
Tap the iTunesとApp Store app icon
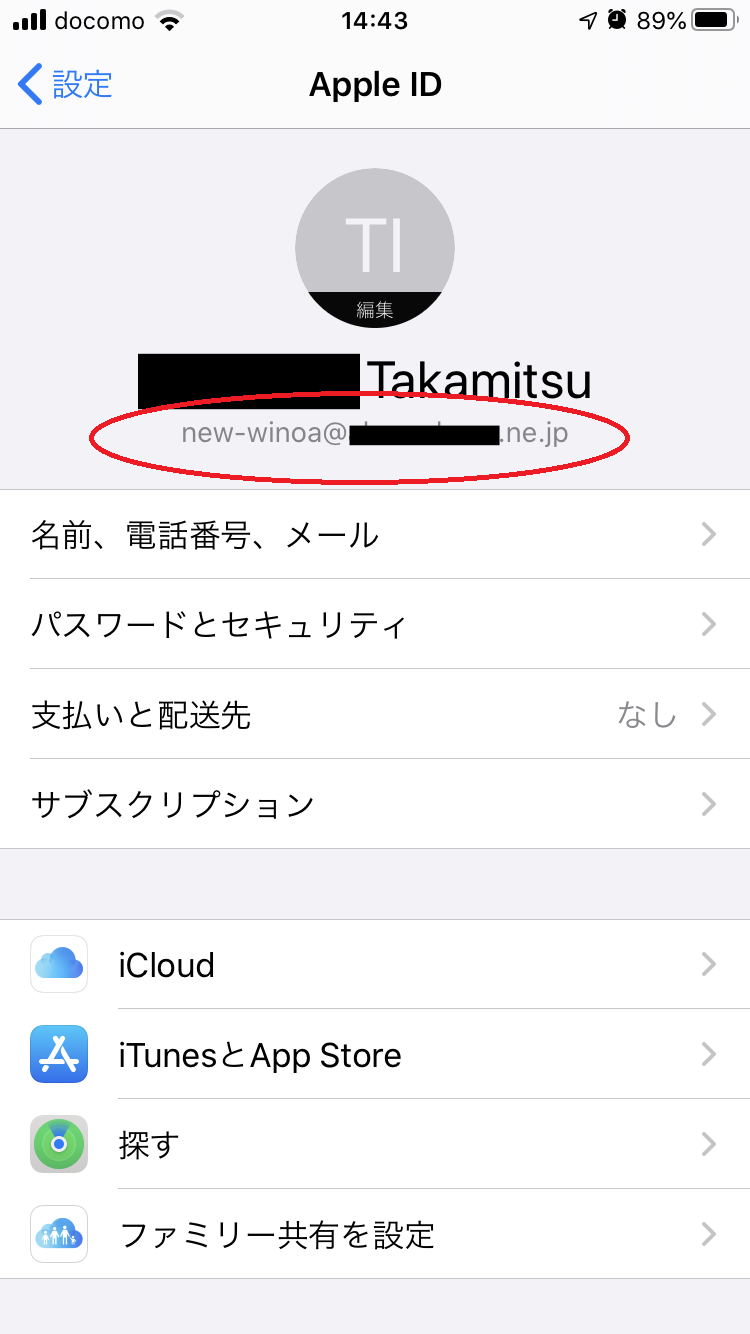(57, 1054)
